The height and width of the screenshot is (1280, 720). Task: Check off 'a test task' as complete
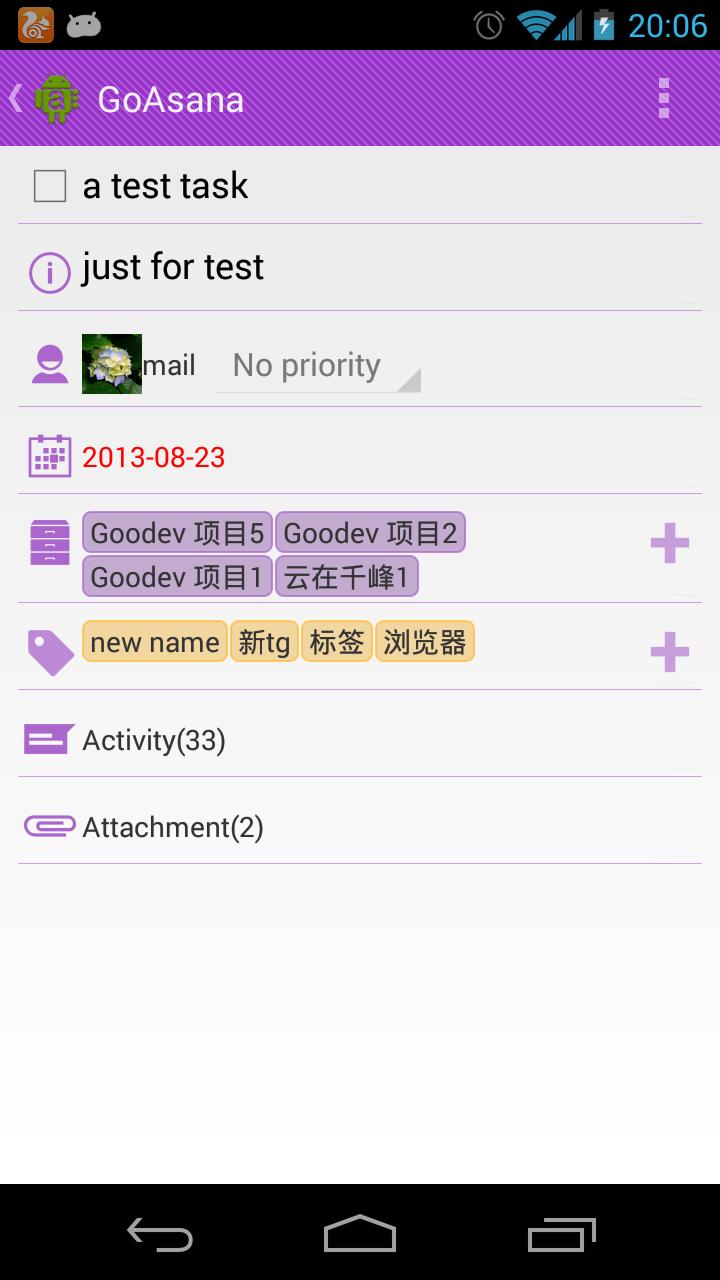(x=50, y=186)
